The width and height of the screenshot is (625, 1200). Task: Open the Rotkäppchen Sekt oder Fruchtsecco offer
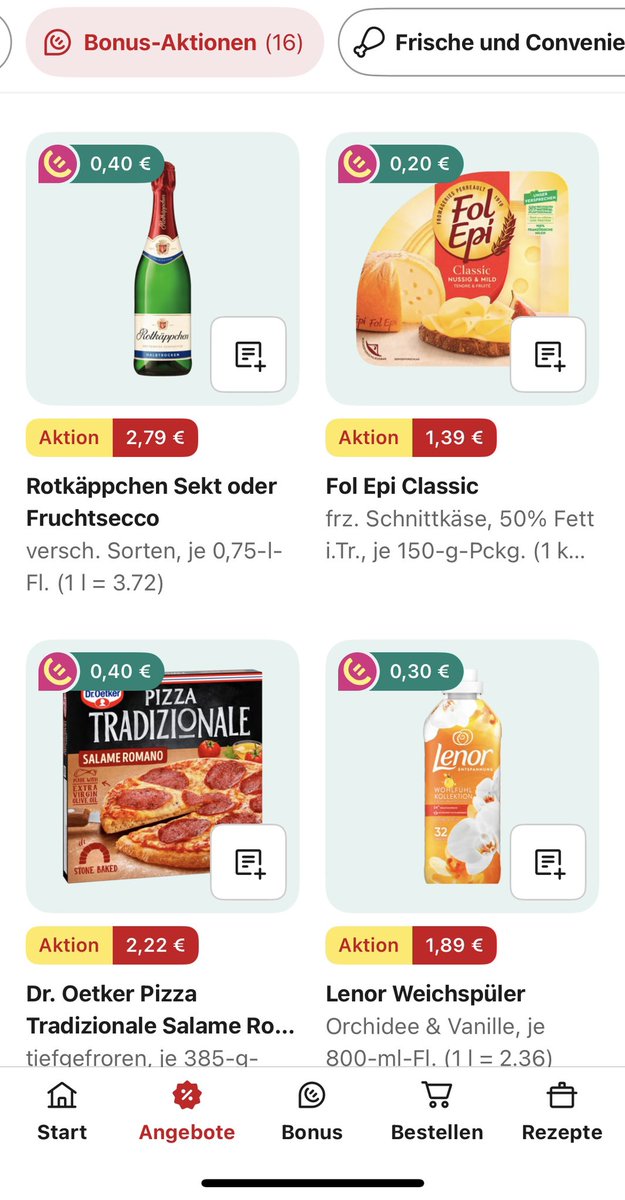point(151,502)
